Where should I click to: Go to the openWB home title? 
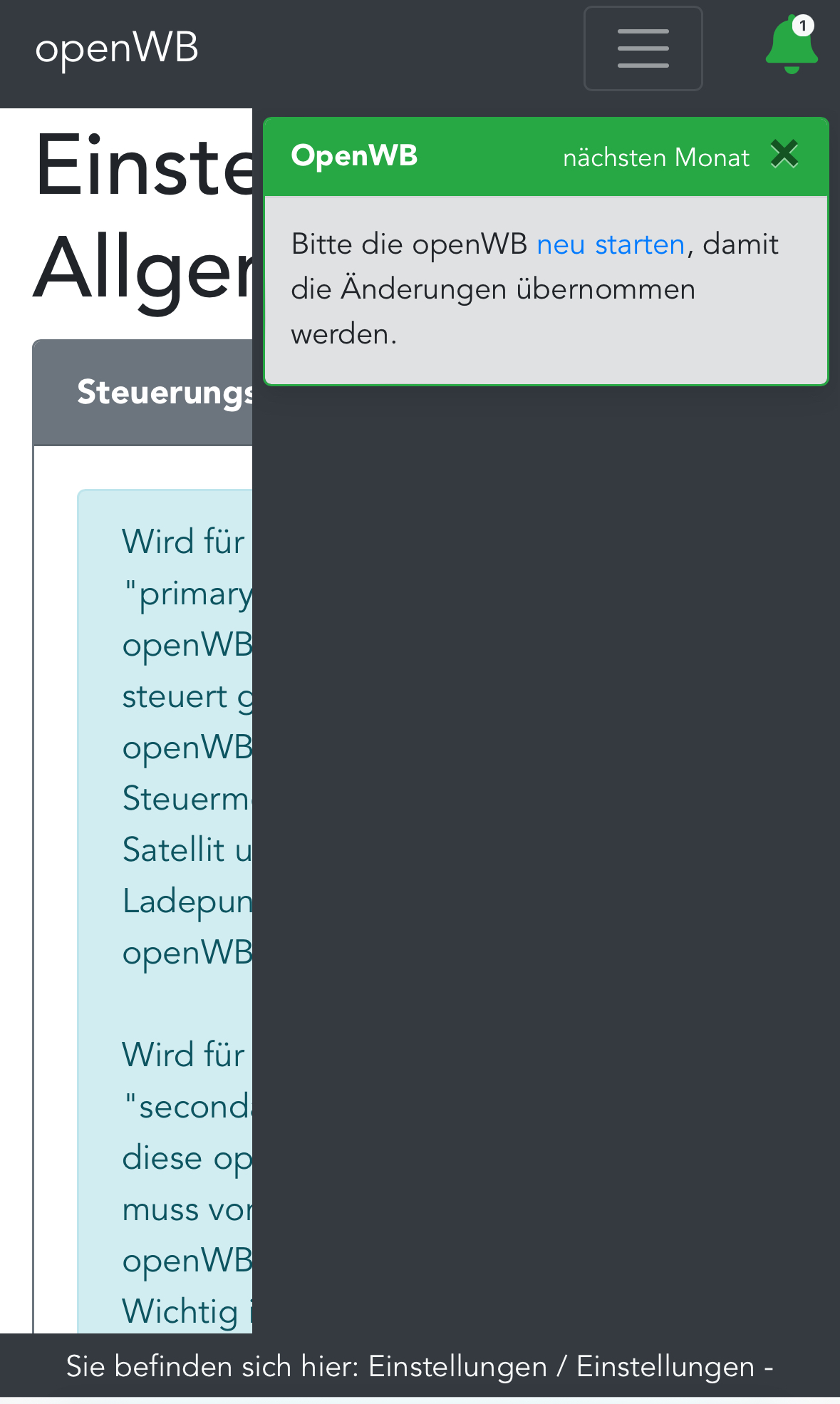[x=117, y=48]
